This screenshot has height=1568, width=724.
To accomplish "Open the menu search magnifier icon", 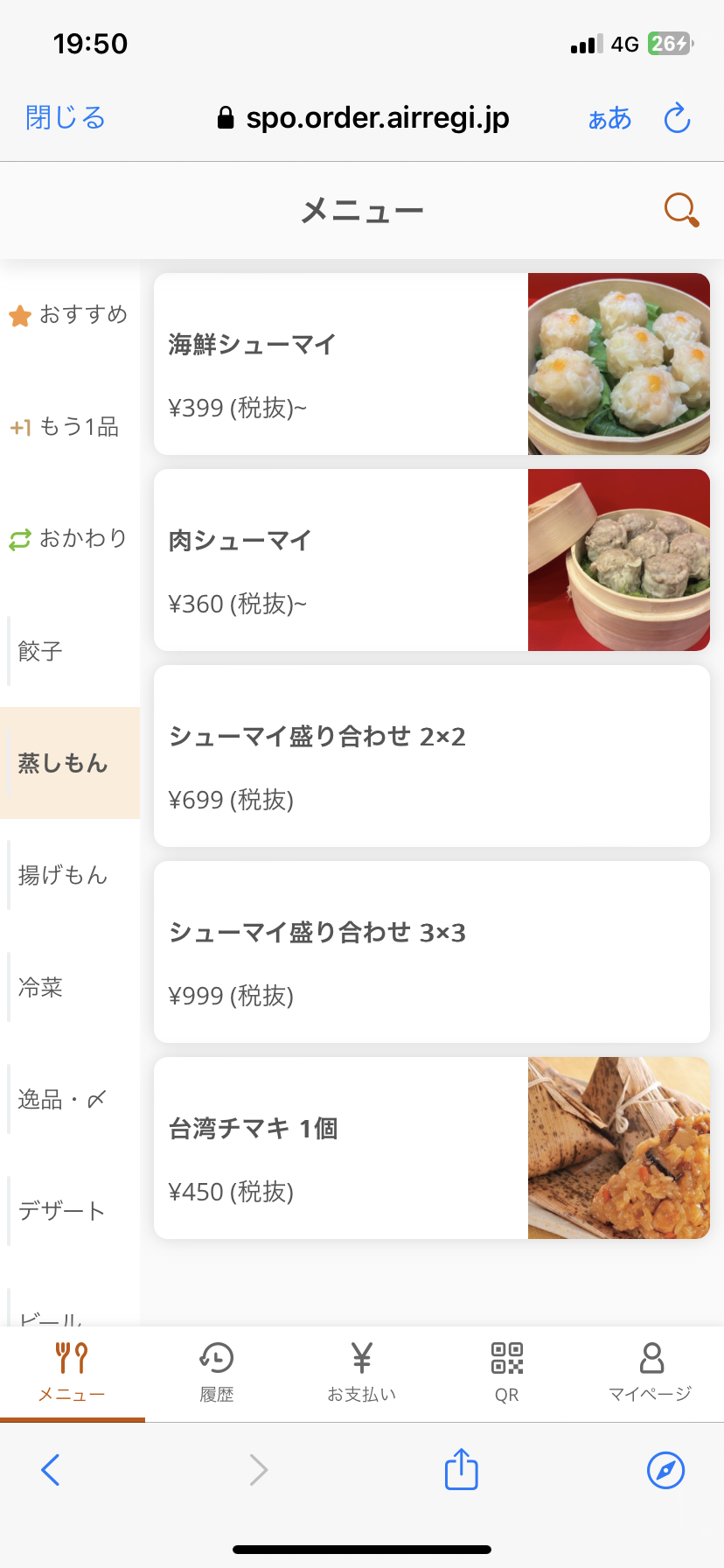I will click(x=681, y=210).
